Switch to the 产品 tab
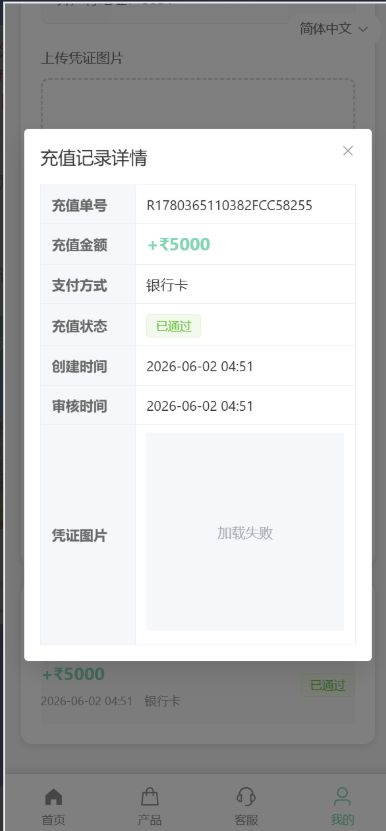Viewport: 386px width, 831px height. 150,806
